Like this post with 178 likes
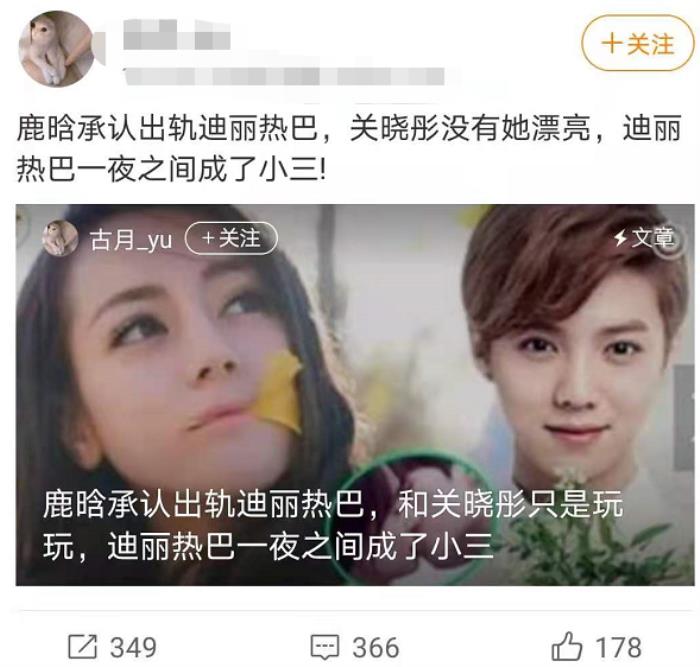This screenshot has height=667, width=700. coord(597,645)
